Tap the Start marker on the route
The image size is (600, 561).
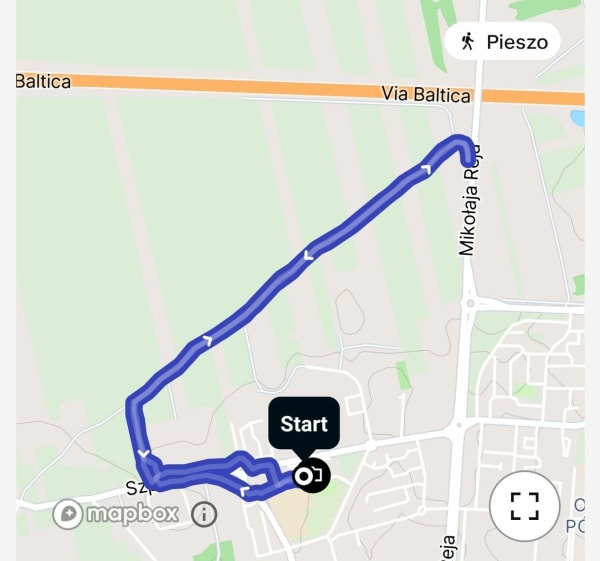[311, 476]
